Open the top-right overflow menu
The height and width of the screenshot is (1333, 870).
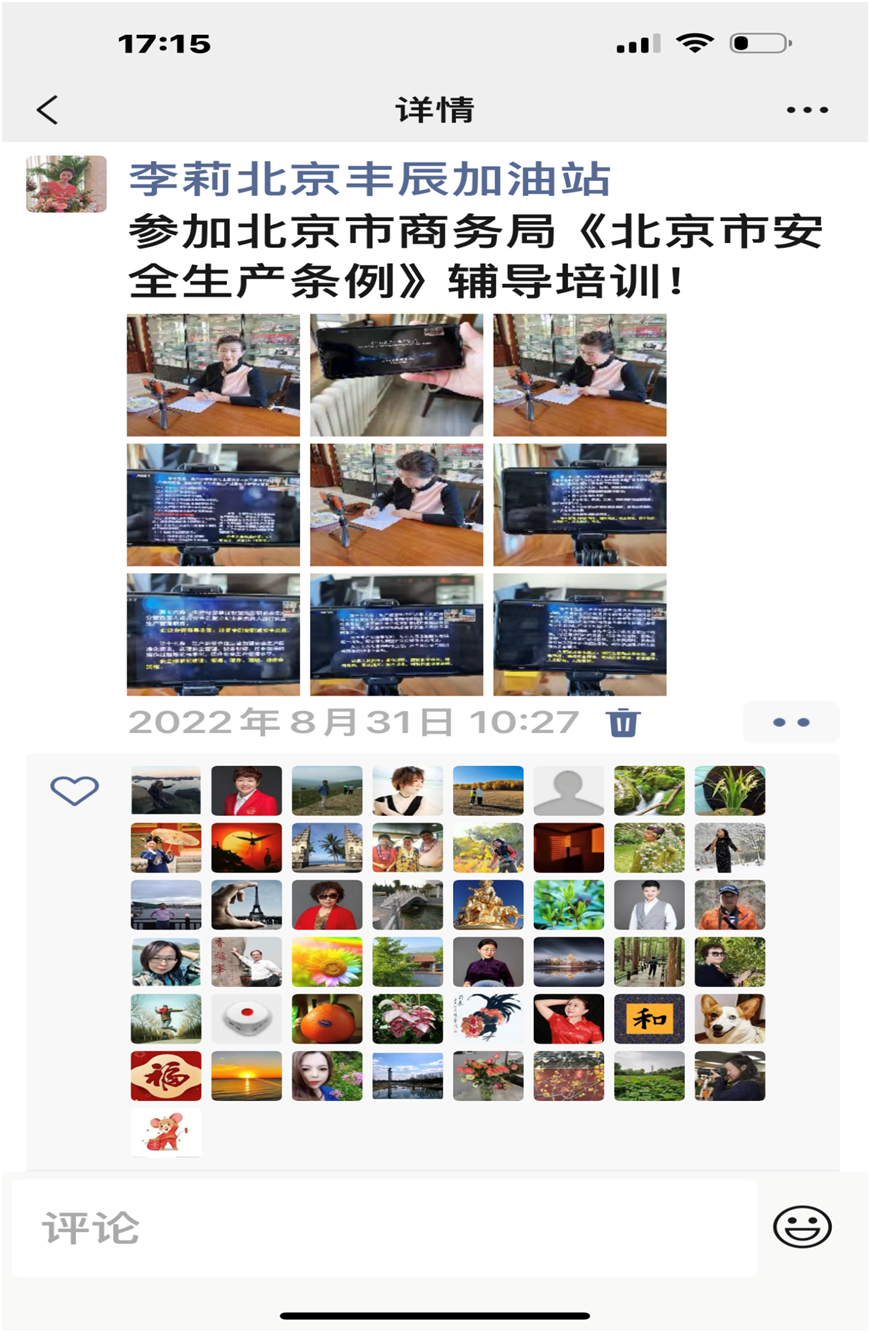(807, 110)
